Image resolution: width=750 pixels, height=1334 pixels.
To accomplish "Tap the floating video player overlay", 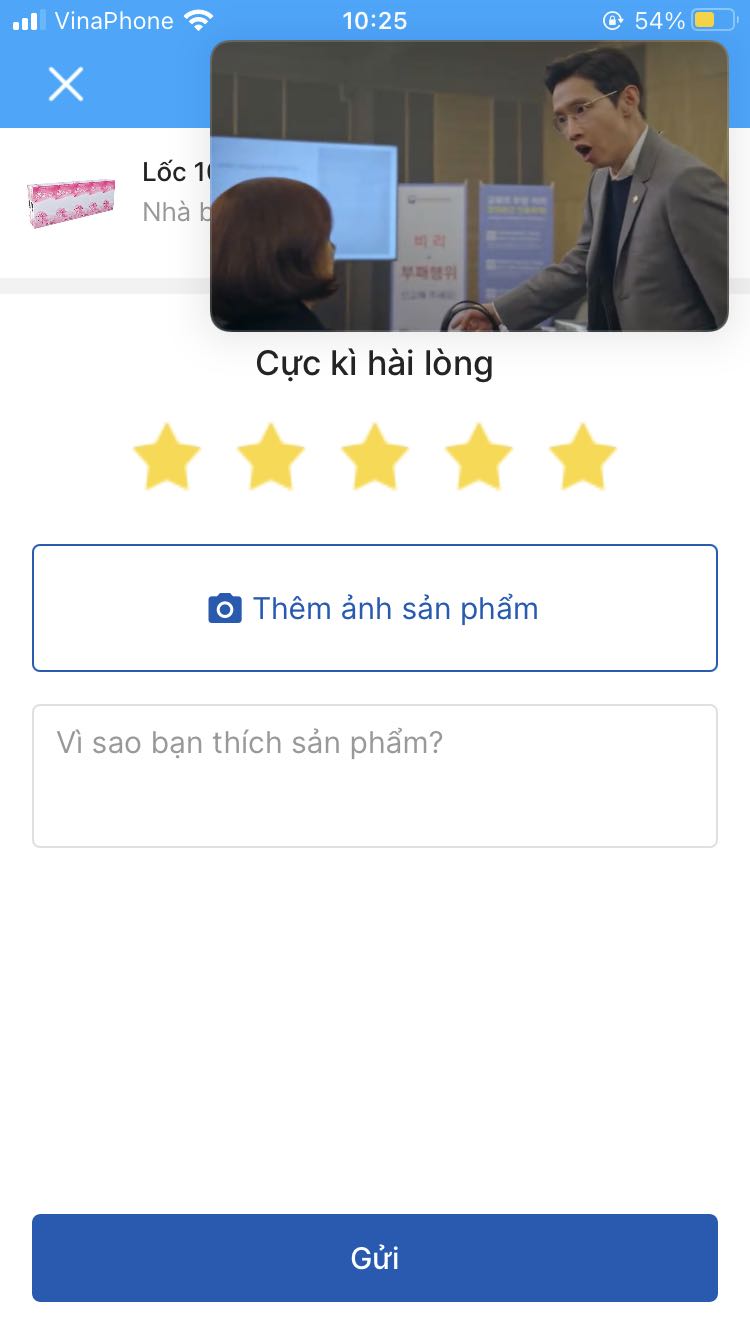I will click(470, 185).
